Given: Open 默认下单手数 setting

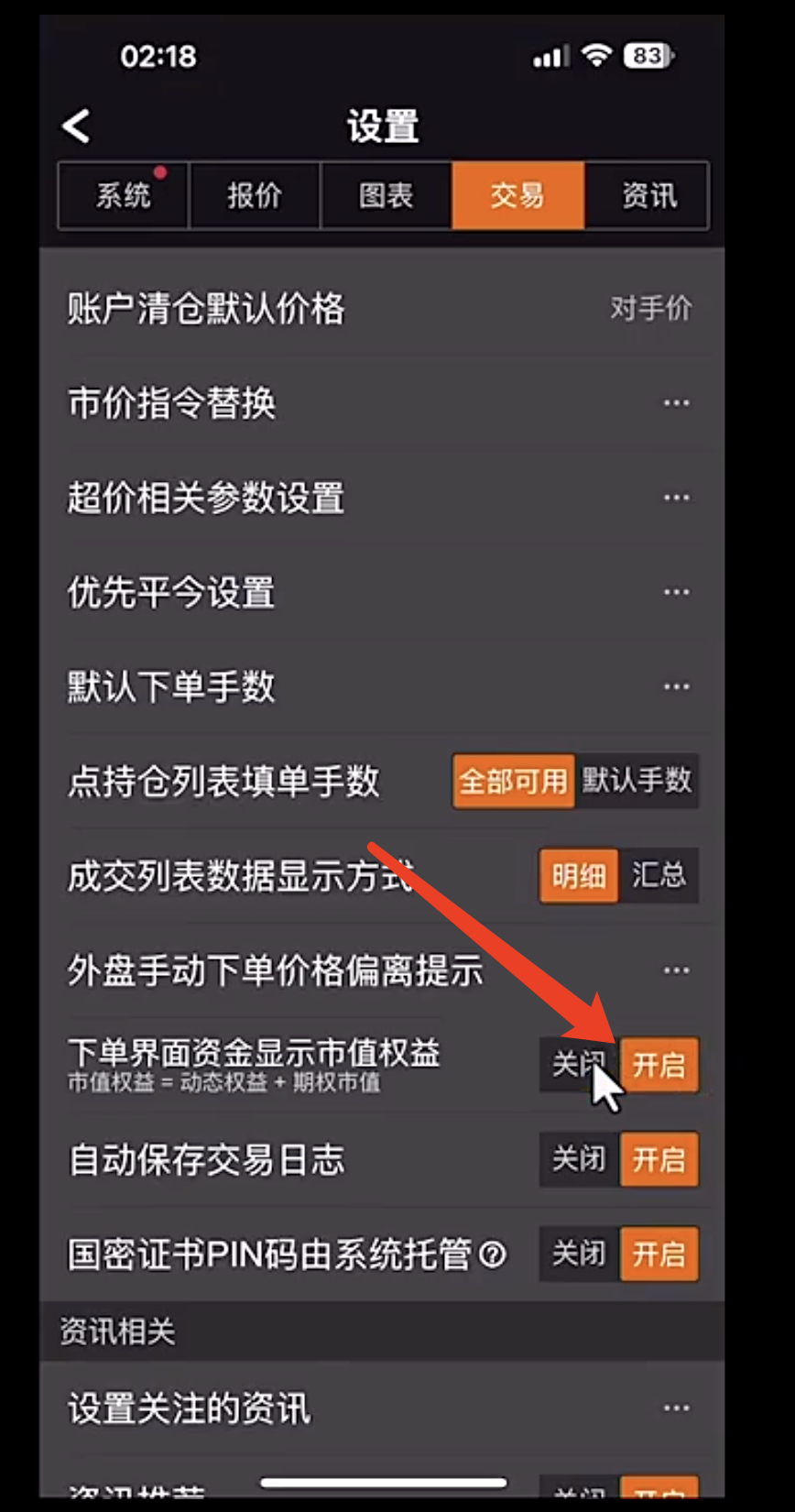Looking at the screenshot, I should 676,686.
